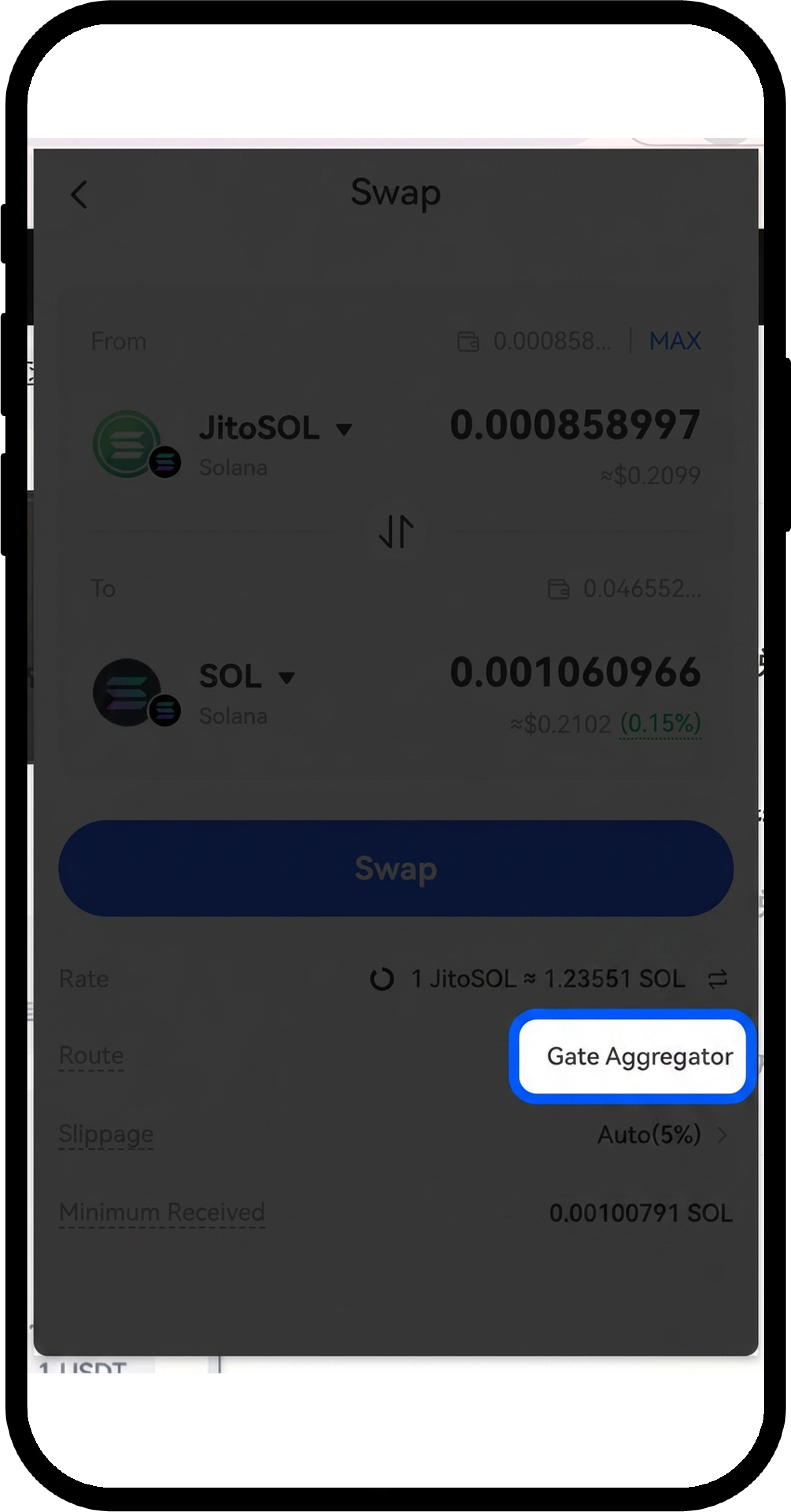791x1512 pixels.
Task: Refresh the exchange rate
Action: (381, 978)
